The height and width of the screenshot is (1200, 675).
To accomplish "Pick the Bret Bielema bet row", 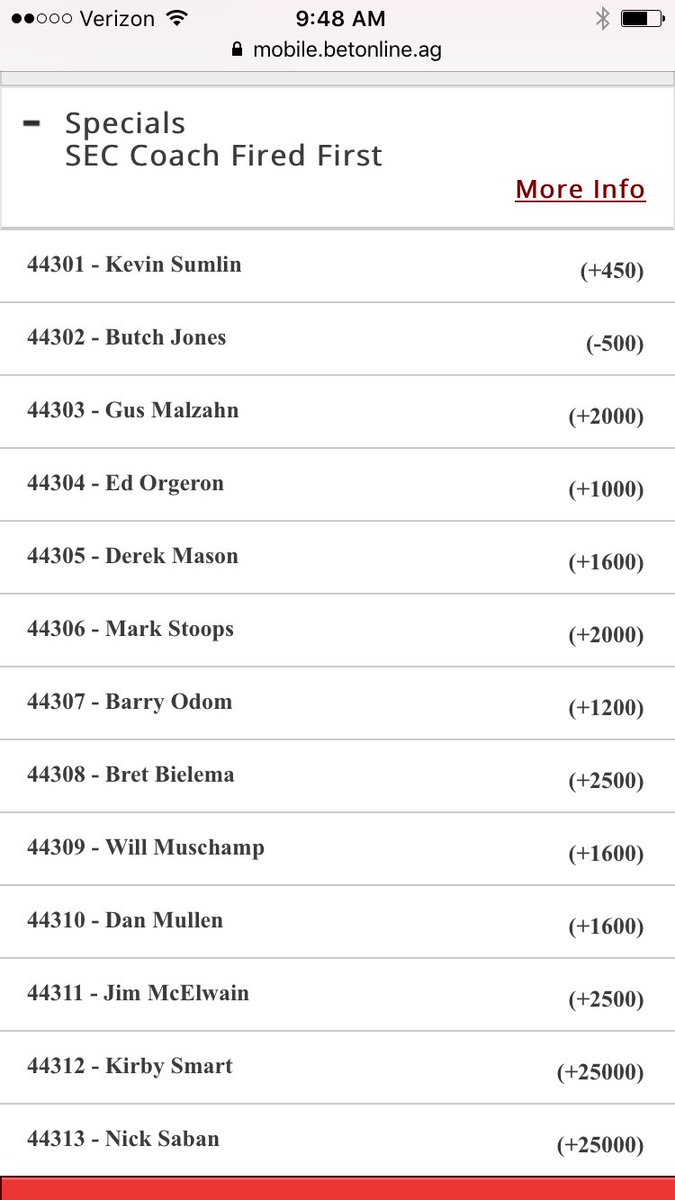I will 337,777.
